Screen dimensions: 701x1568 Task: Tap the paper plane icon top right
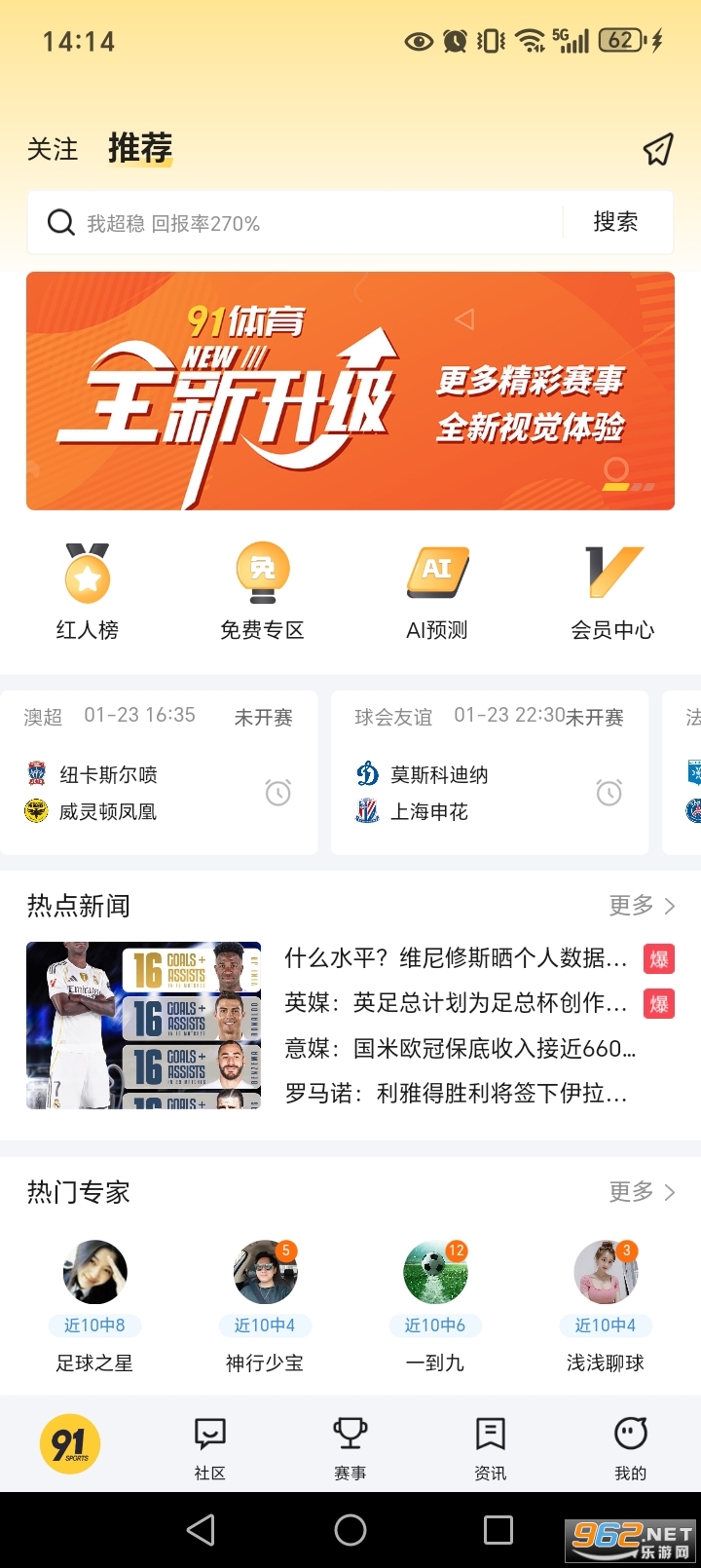pyautogui.click(x=658, y=148)
